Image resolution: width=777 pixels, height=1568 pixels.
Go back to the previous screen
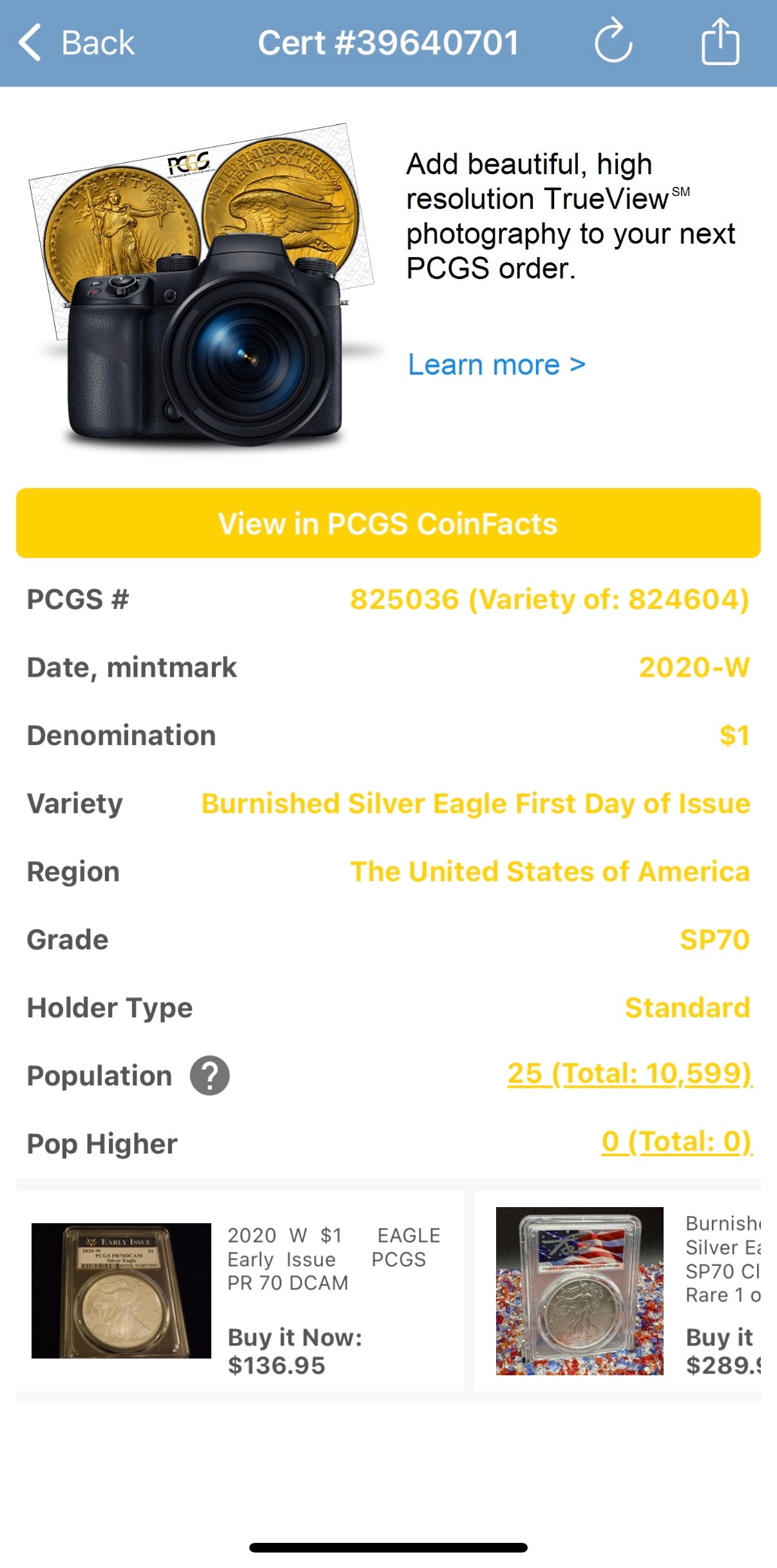pyautogui.click(x=76, y=43)
